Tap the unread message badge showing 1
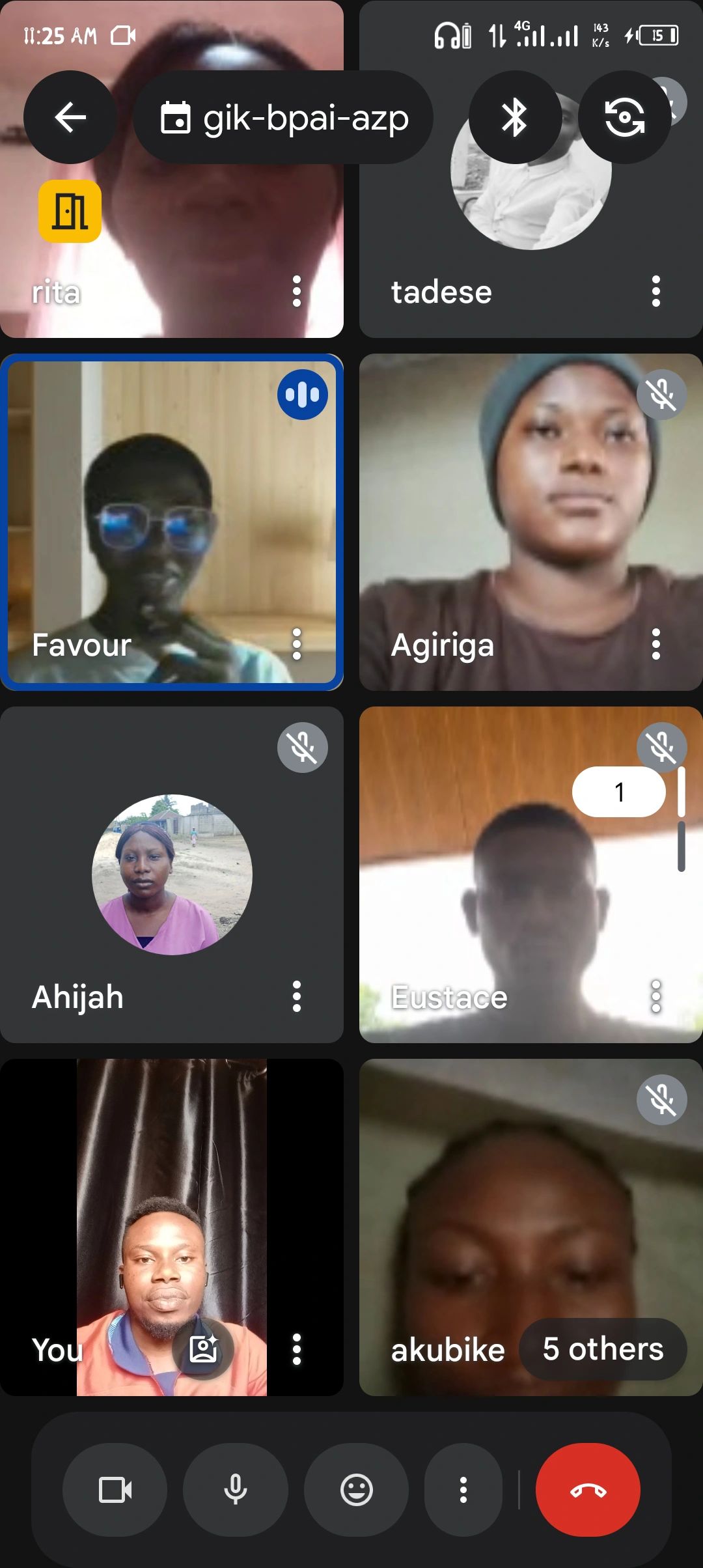The image size is (703, 1568). tap(619, 792)
